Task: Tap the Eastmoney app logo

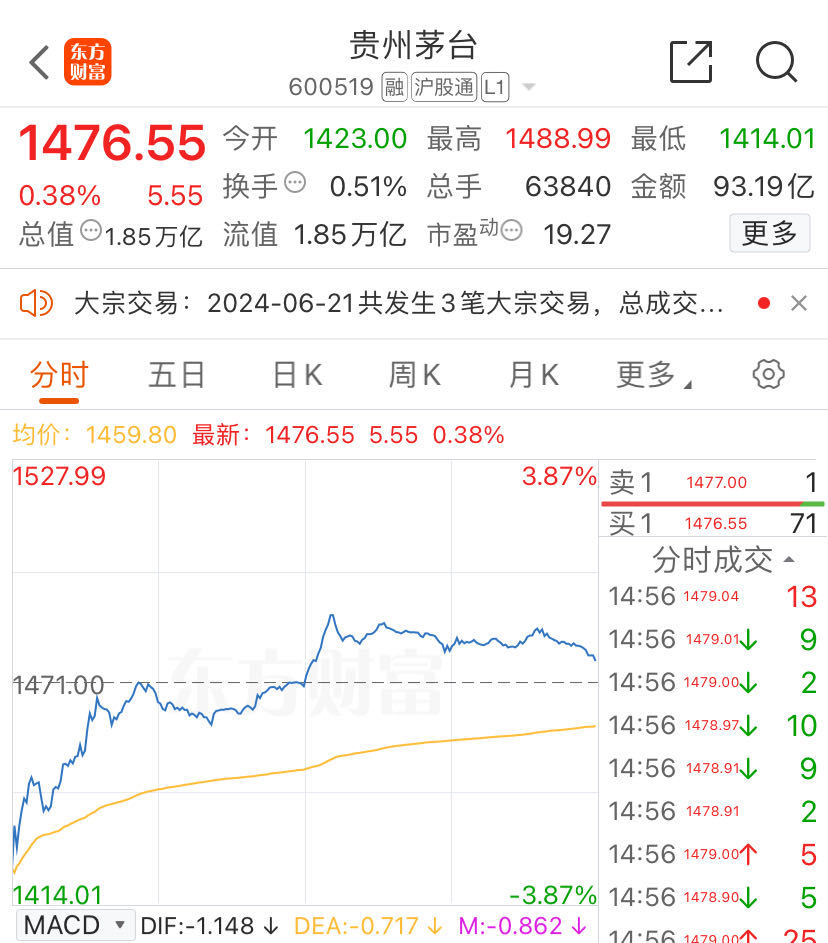Action: 88,62
